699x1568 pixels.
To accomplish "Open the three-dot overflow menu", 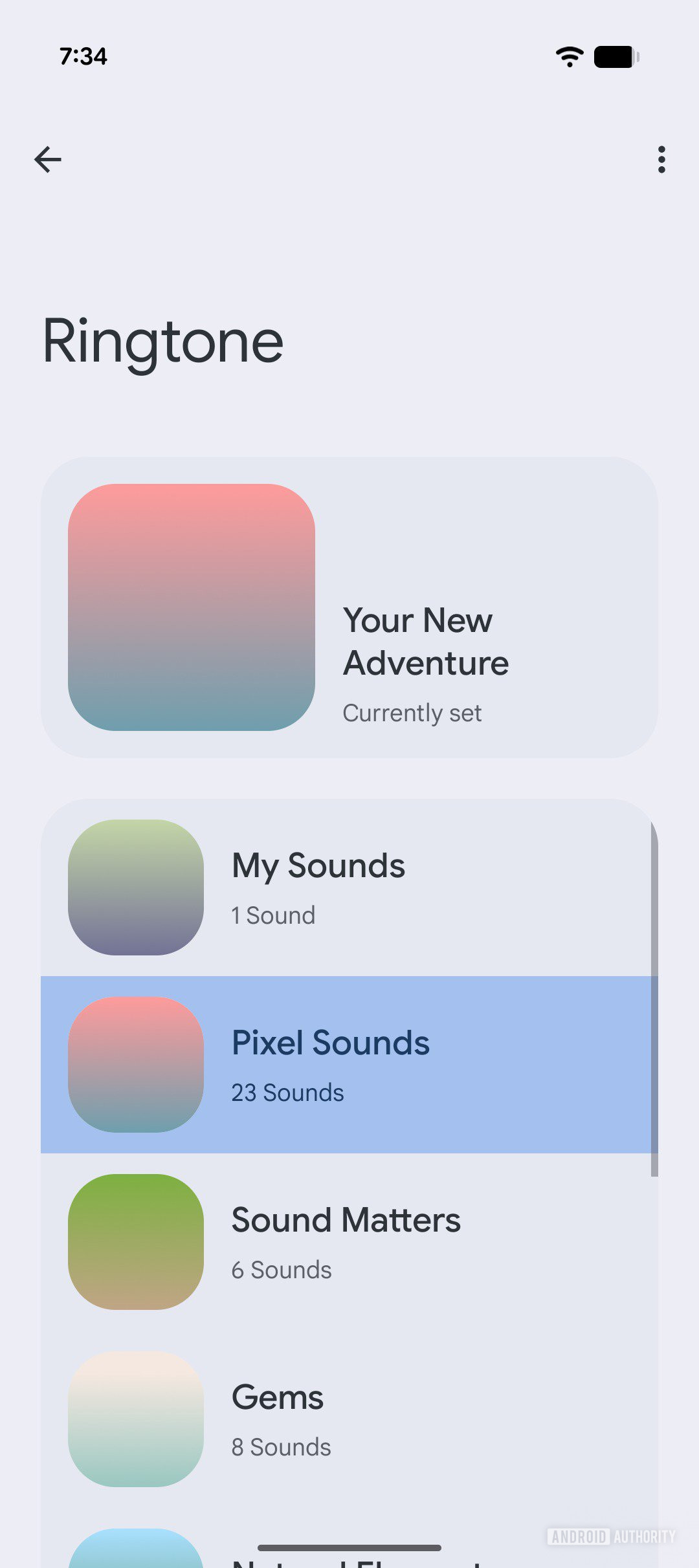I will coord(661,160).
